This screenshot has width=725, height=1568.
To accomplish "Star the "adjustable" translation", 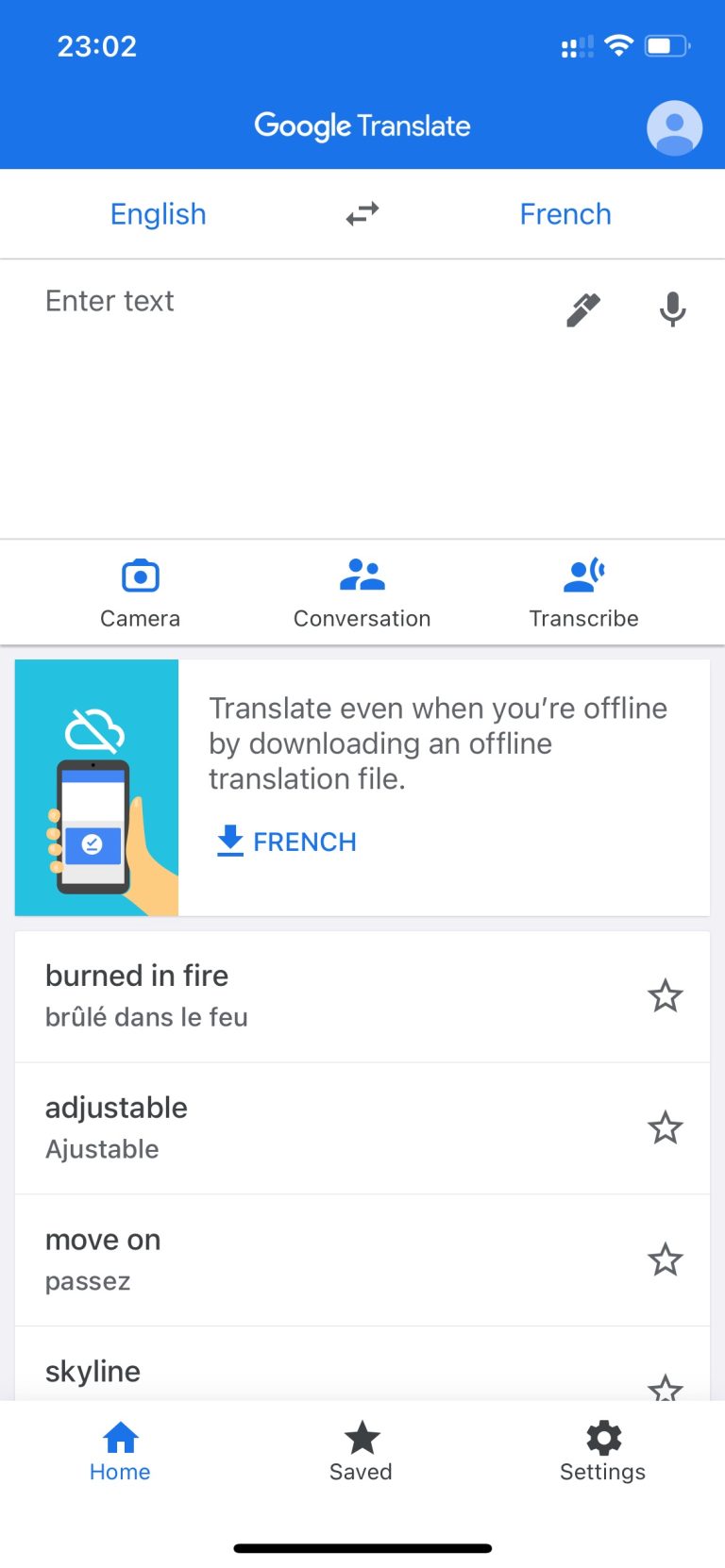I will (x=665, y=1127).
